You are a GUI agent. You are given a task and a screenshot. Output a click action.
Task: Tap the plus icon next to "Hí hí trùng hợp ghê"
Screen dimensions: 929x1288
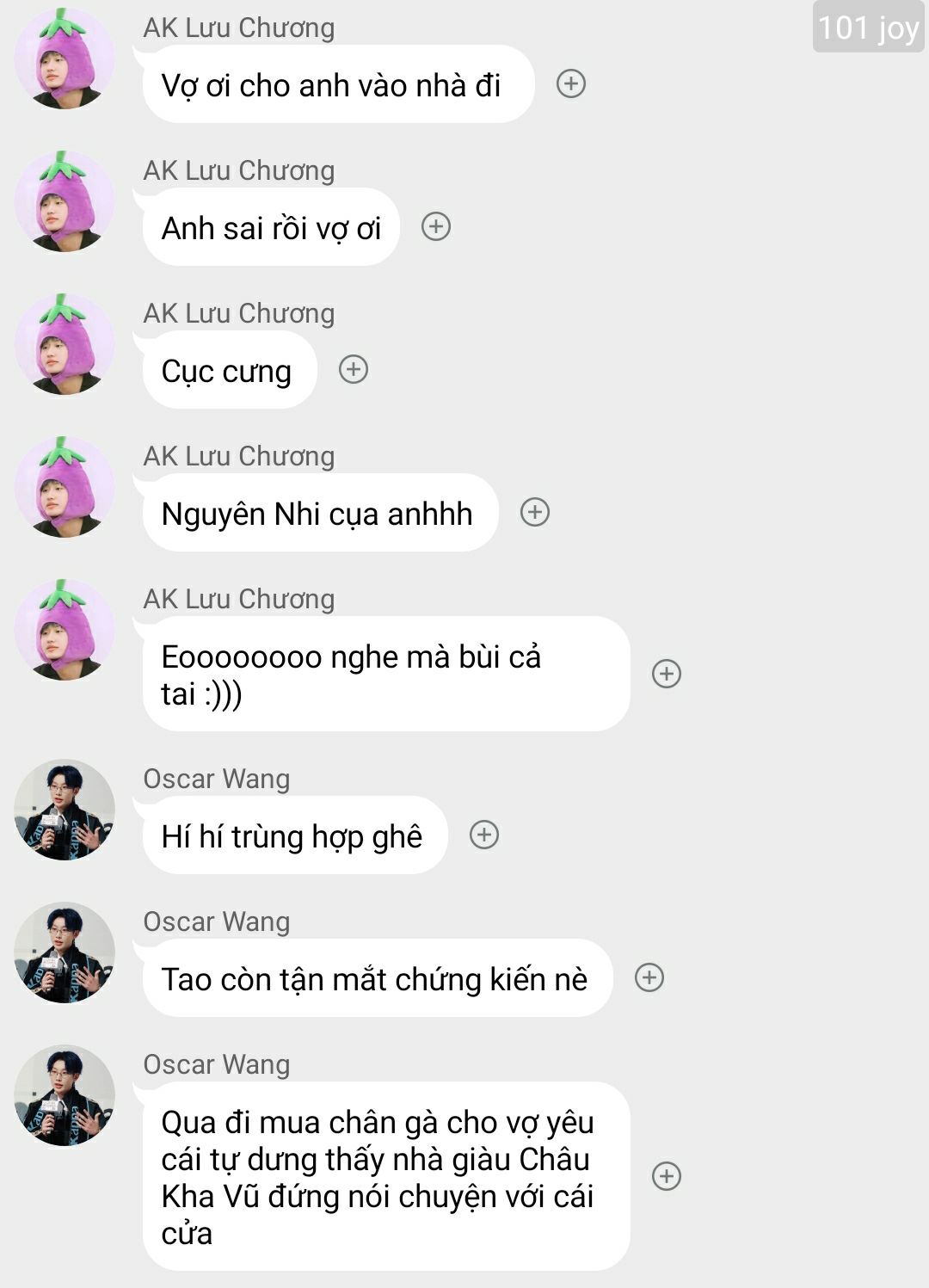click(484, 835)
